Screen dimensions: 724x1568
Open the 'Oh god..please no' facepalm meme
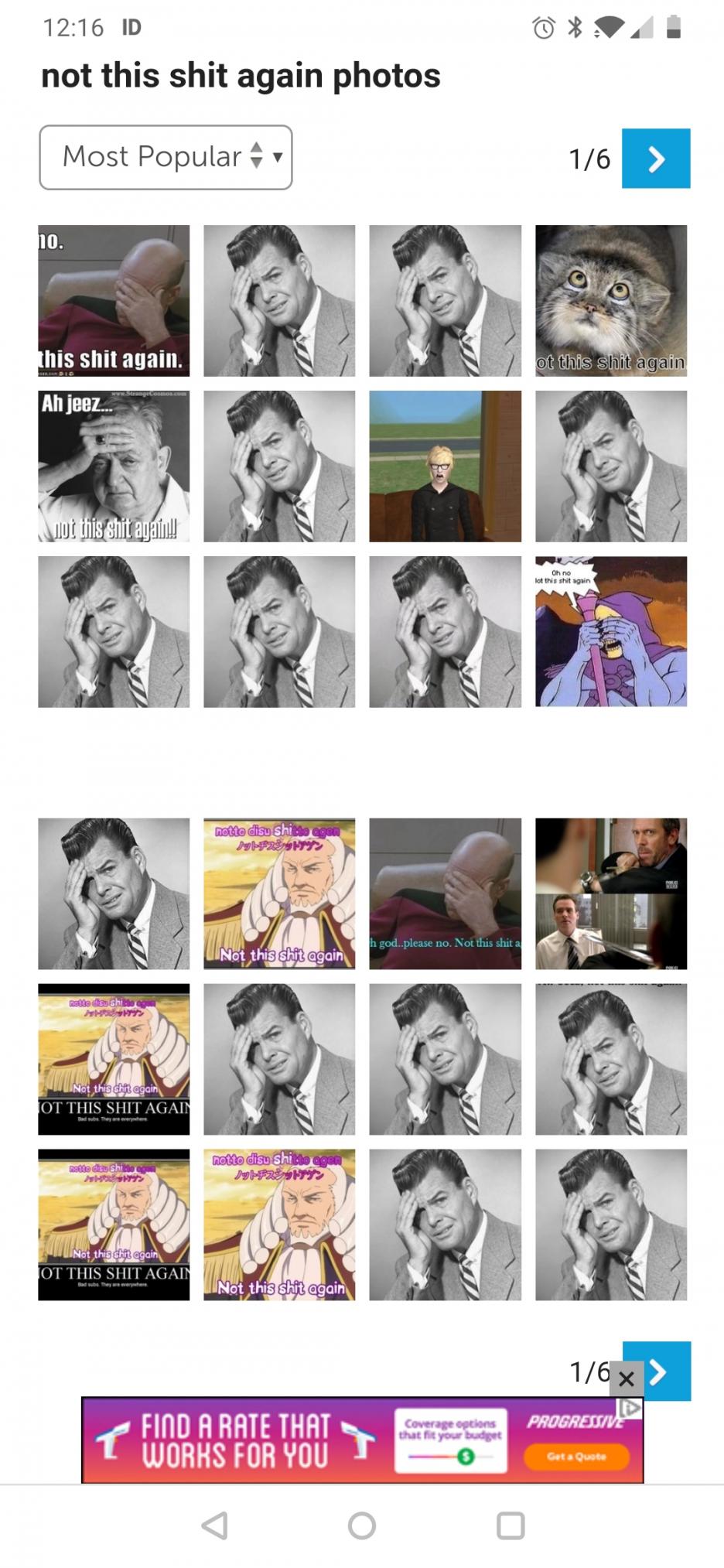445,893
